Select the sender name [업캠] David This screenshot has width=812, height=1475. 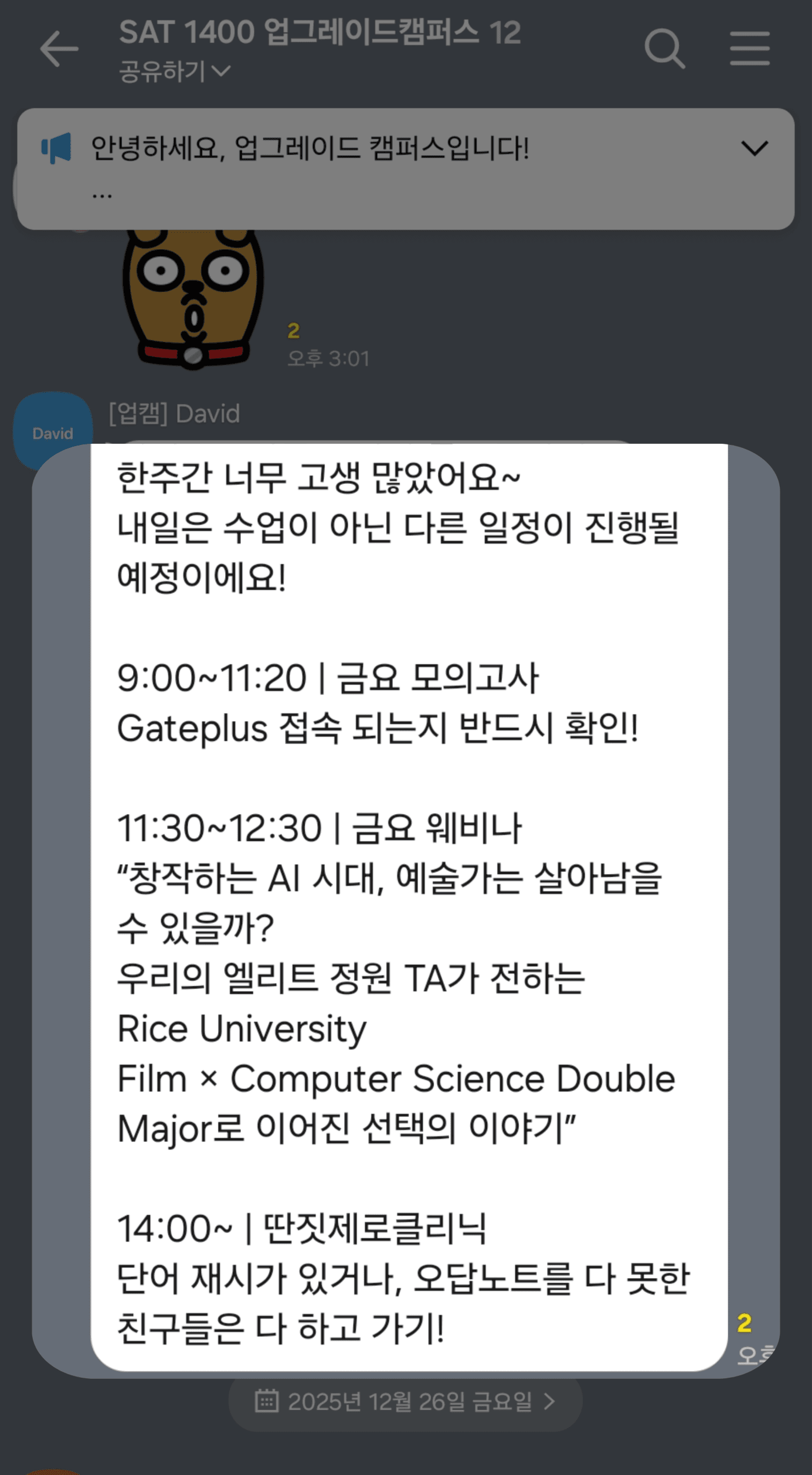pos(173,413)
